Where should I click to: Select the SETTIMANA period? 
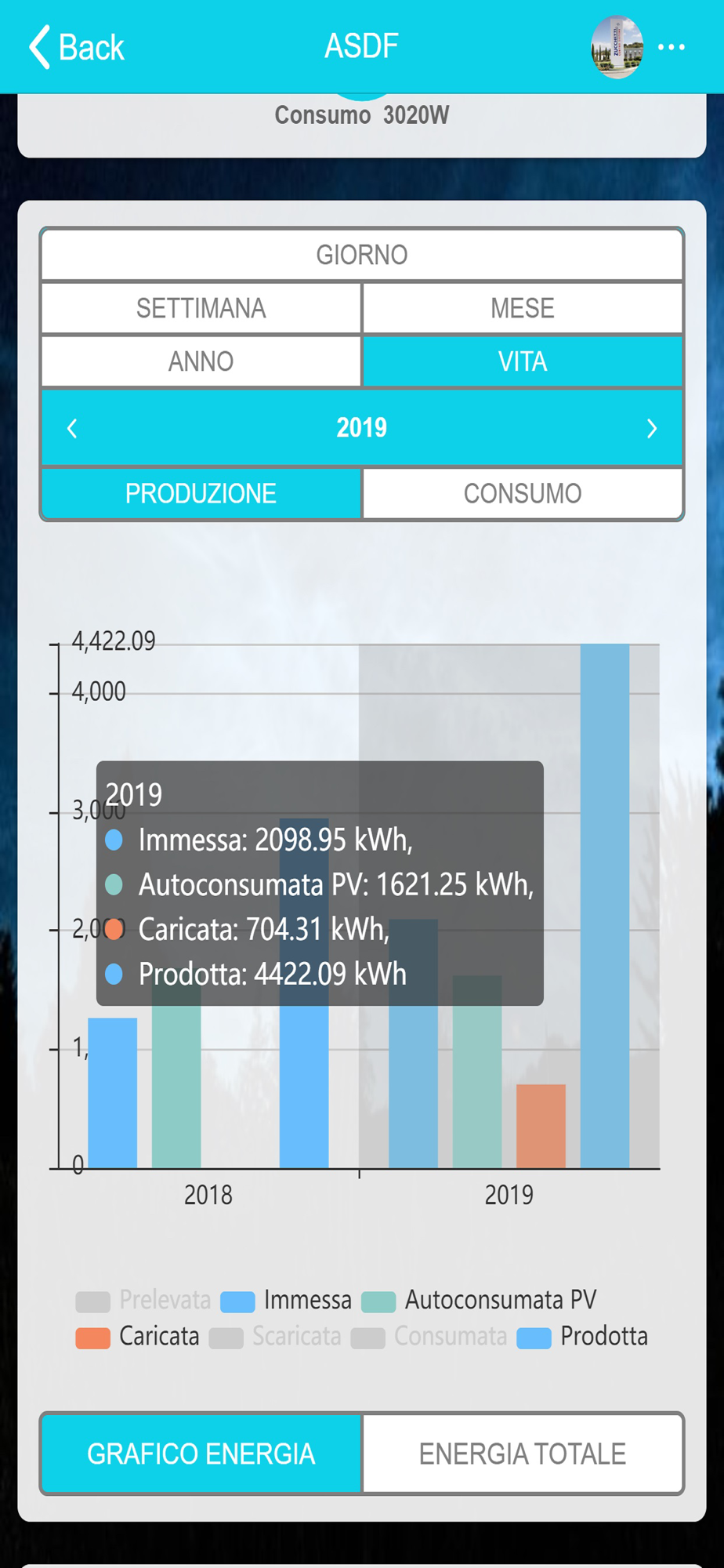(x=201, y=308)
